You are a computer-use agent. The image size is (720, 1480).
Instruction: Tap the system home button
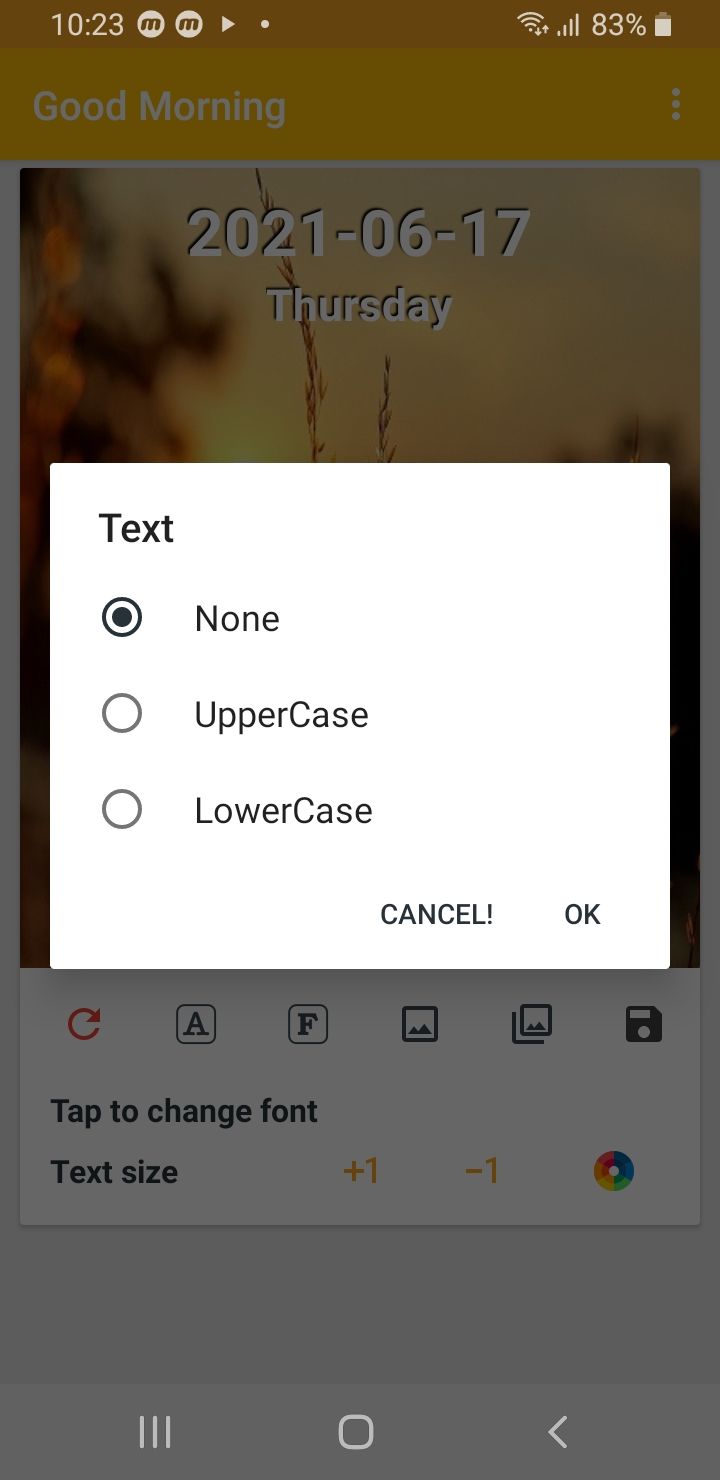click(x=356, y=1432)
